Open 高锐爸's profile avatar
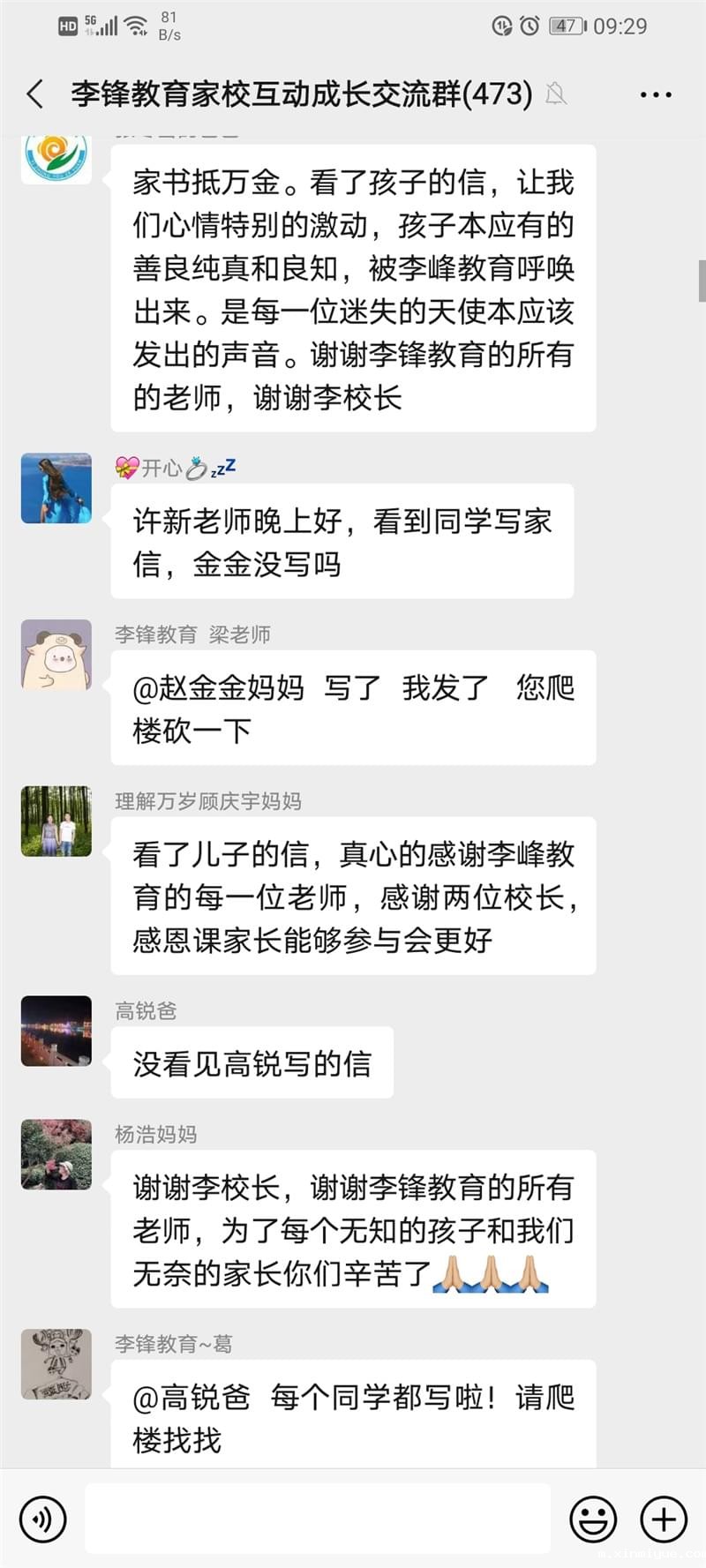 (x=56, y=1032)
